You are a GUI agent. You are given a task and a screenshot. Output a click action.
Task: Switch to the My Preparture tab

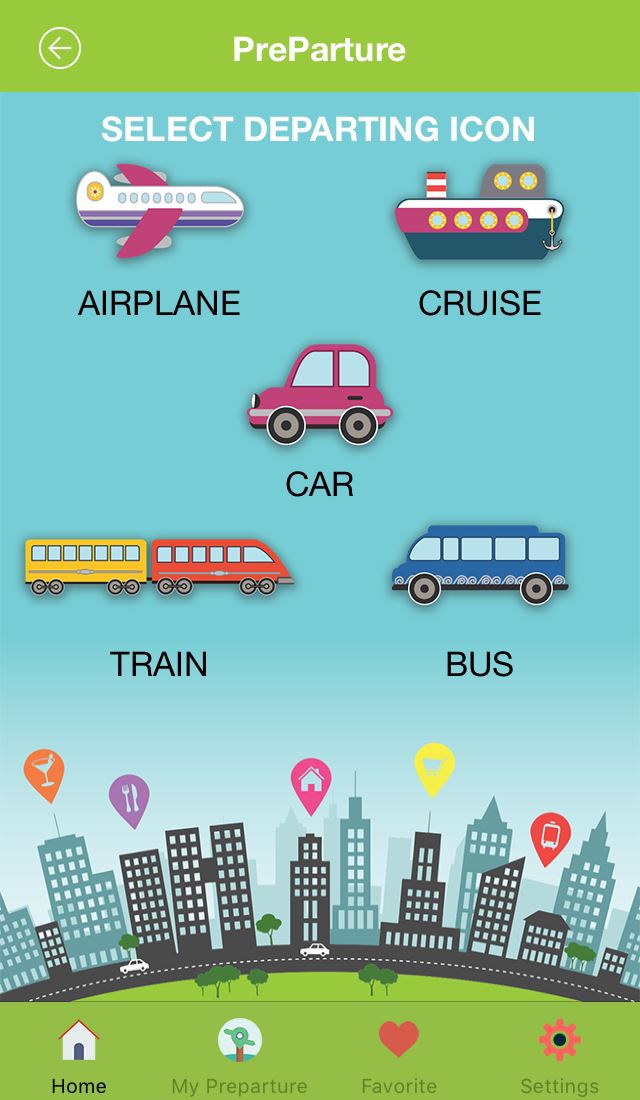coord(239,1056)
